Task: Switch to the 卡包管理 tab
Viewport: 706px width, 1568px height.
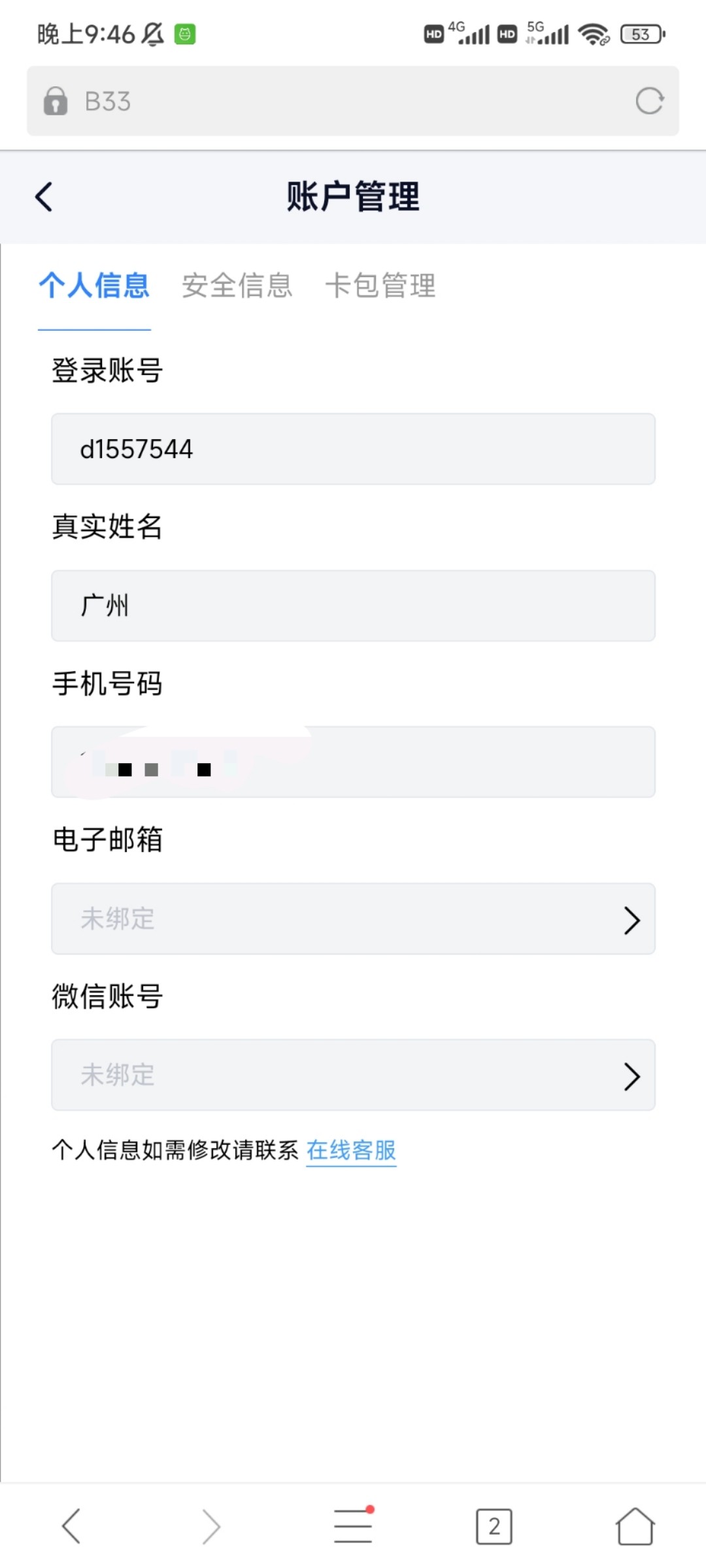Action: click(x=380, y=286)
